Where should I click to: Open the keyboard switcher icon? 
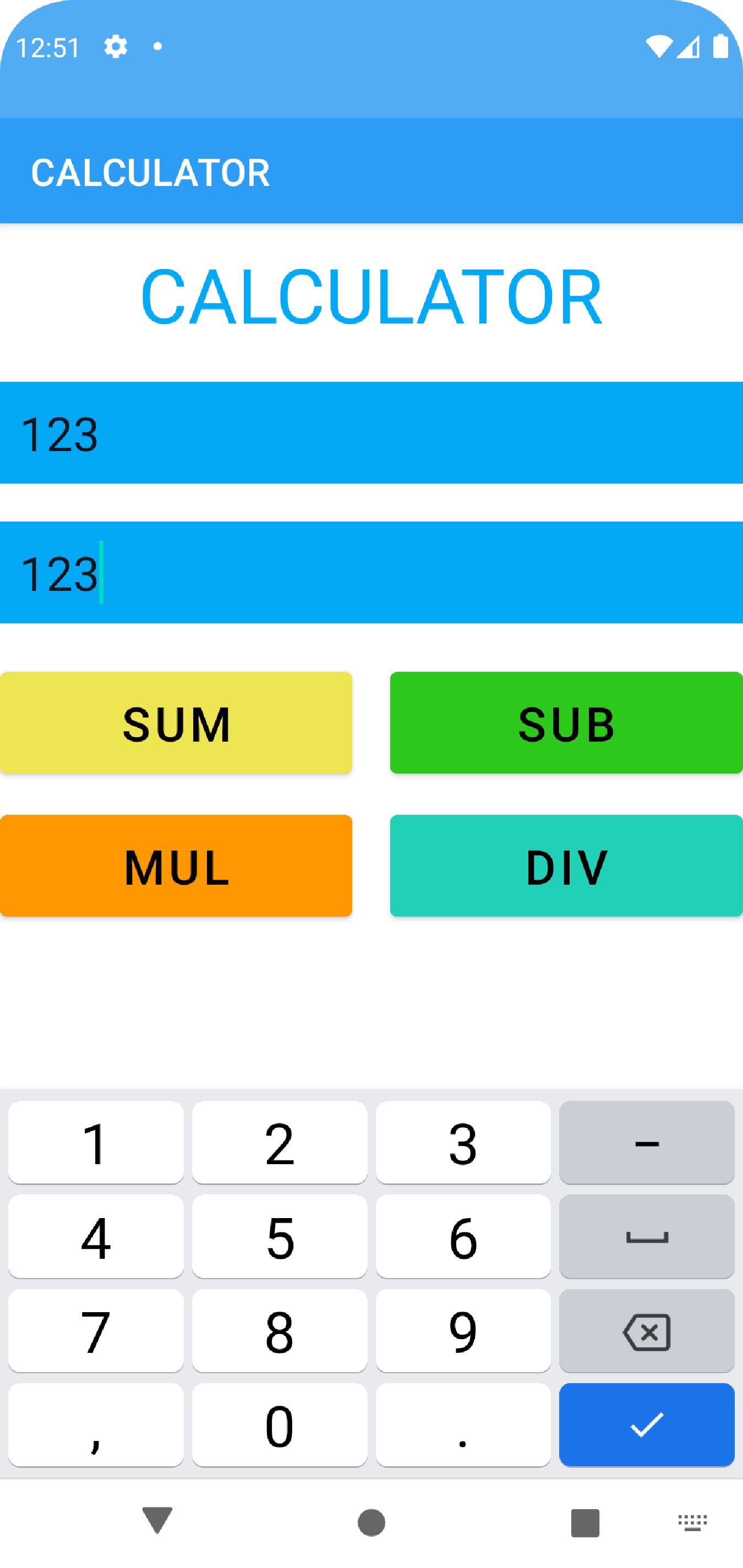(692, 1522)
